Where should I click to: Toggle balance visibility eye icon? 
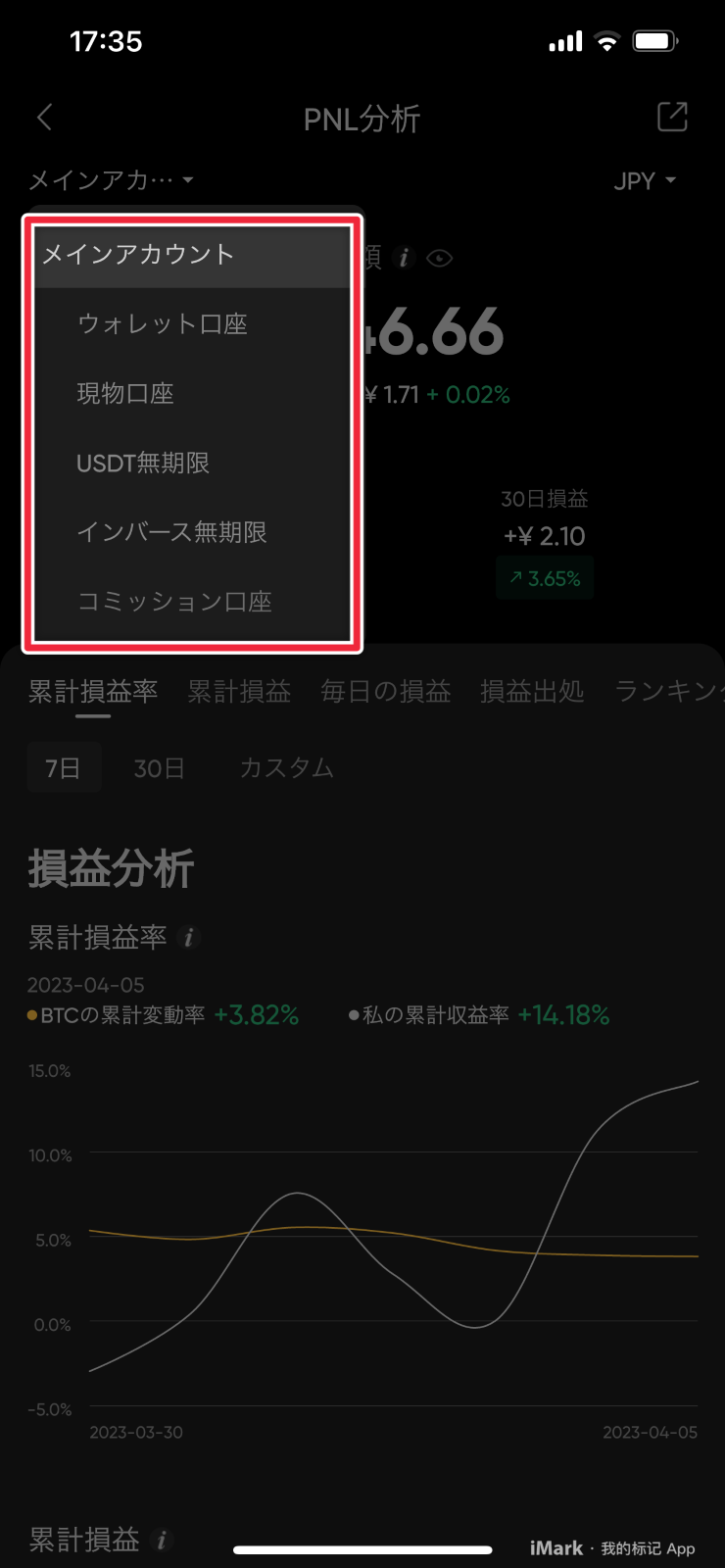coord(440,259)
